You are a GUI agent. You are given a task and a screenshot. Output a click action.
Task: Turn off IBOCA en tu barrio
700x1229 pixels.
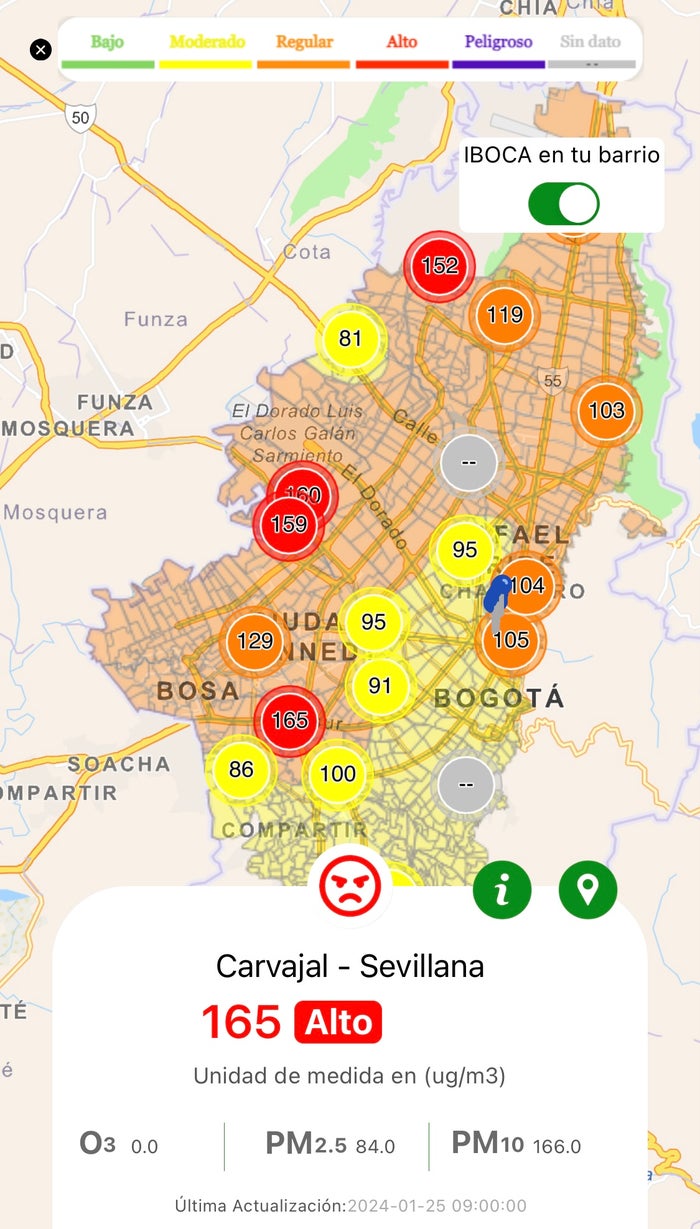click(x=563, y=204)
